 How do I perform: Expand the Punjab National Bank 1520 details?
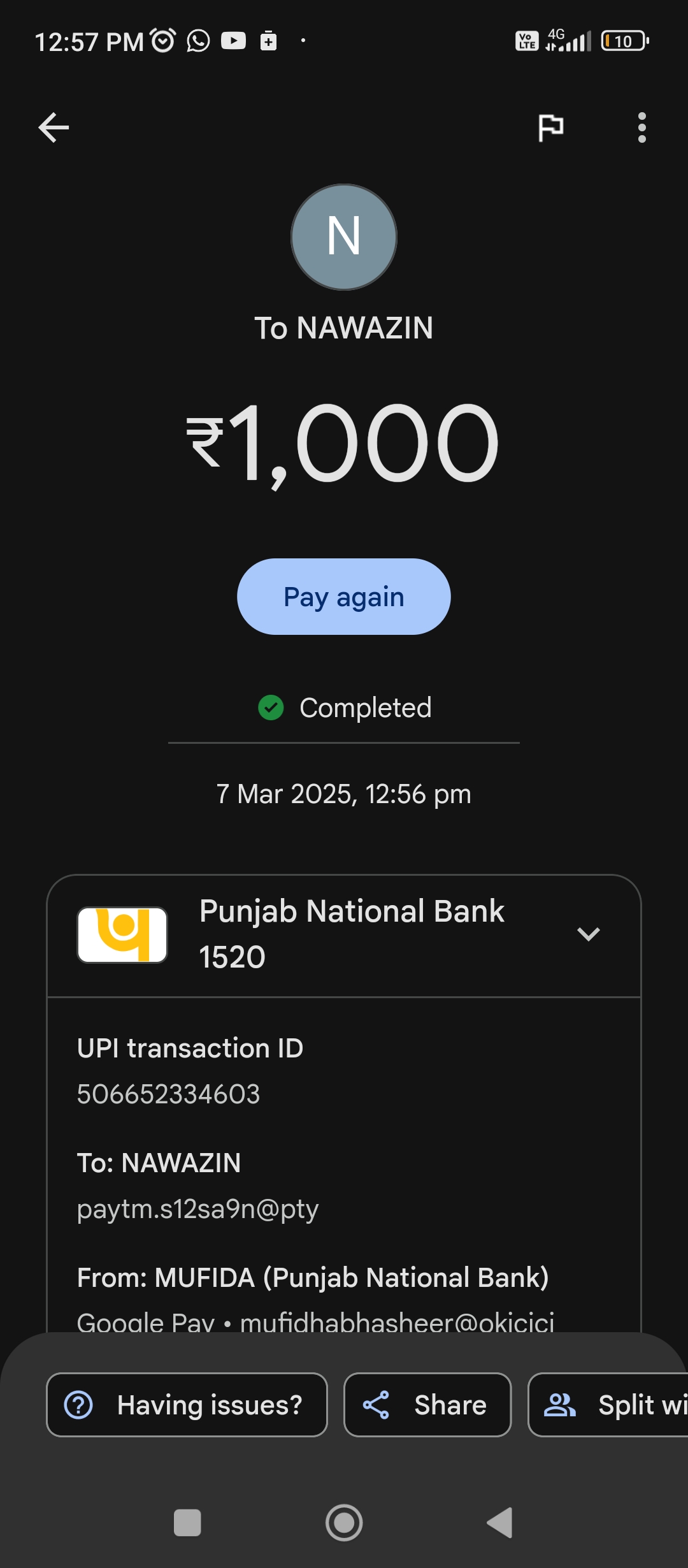point(588,934)
